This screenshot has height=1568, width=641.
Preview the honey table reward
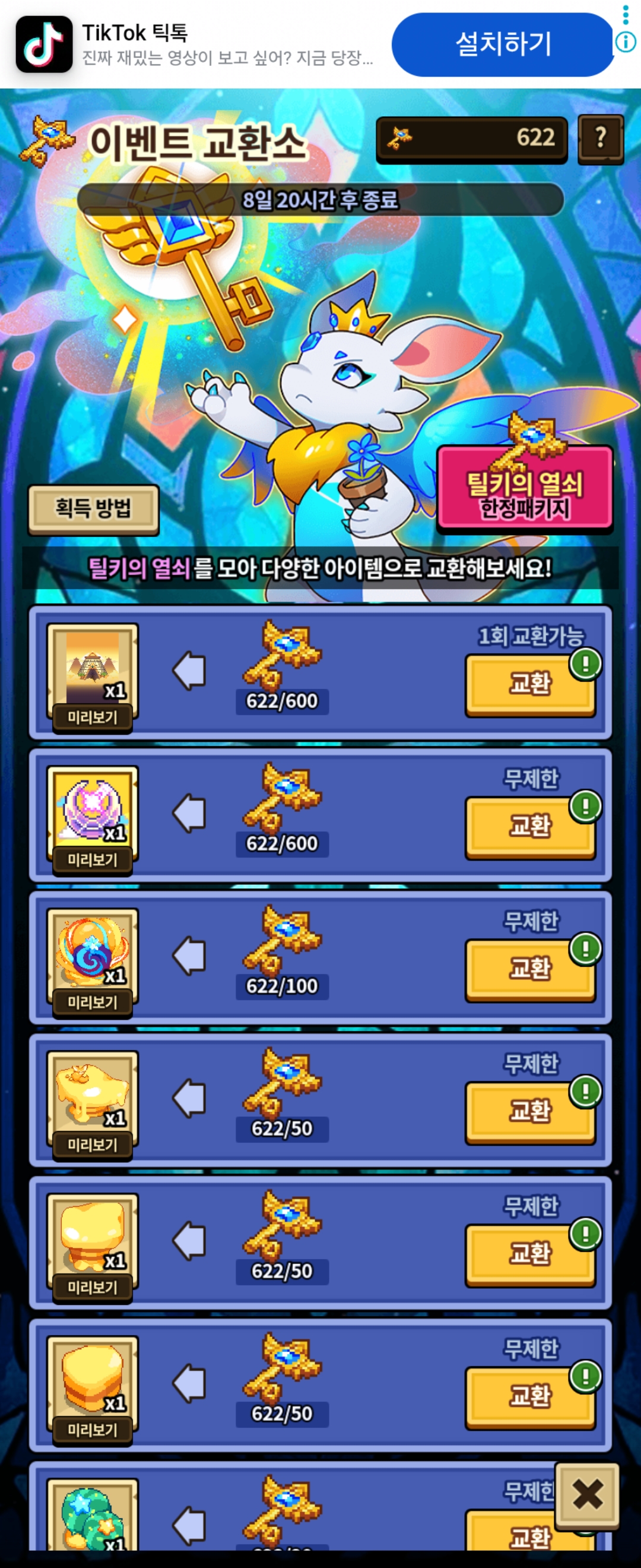click(x=93, y=1145)
